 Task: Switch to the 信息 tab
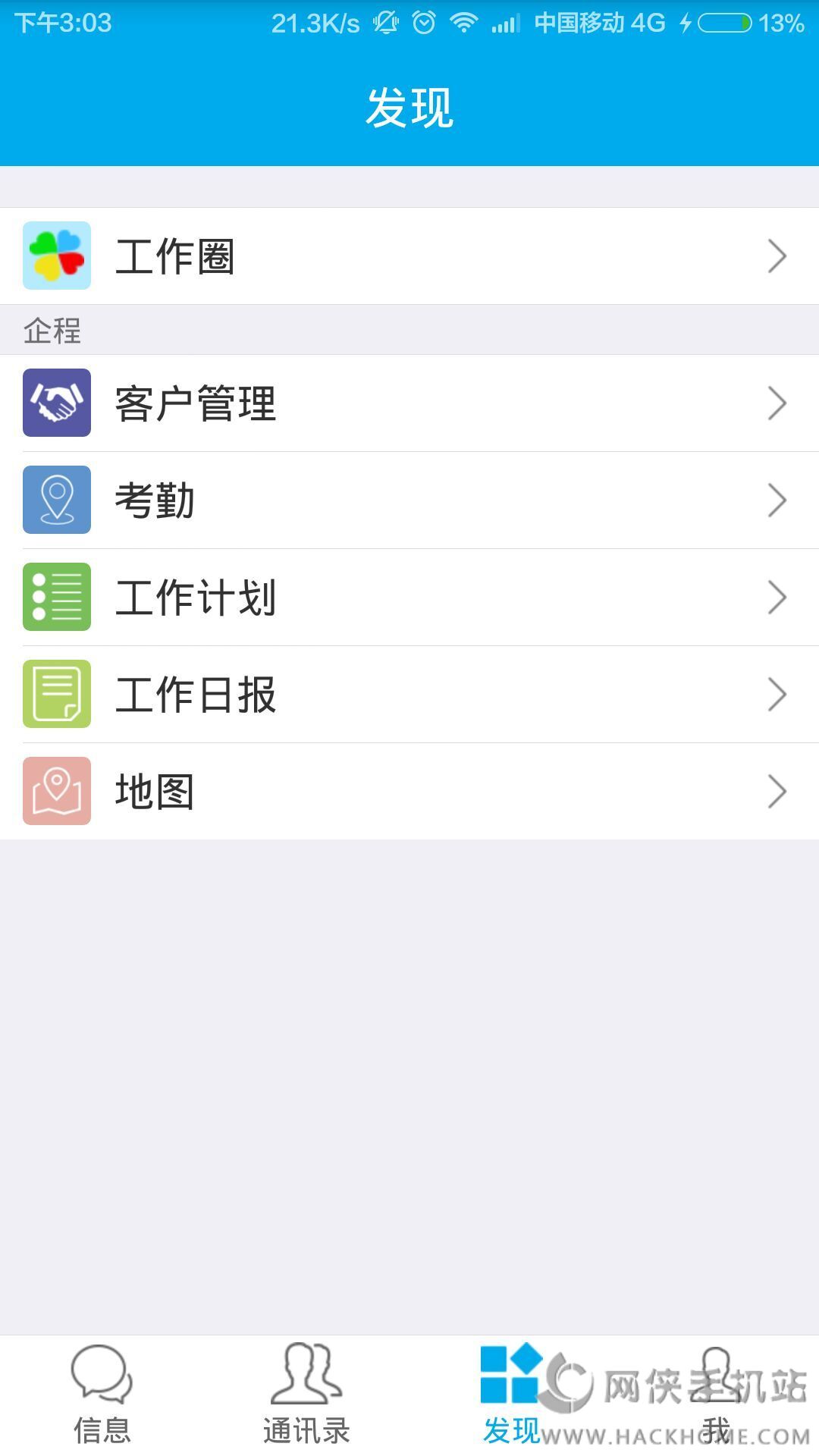point(102,1395)
